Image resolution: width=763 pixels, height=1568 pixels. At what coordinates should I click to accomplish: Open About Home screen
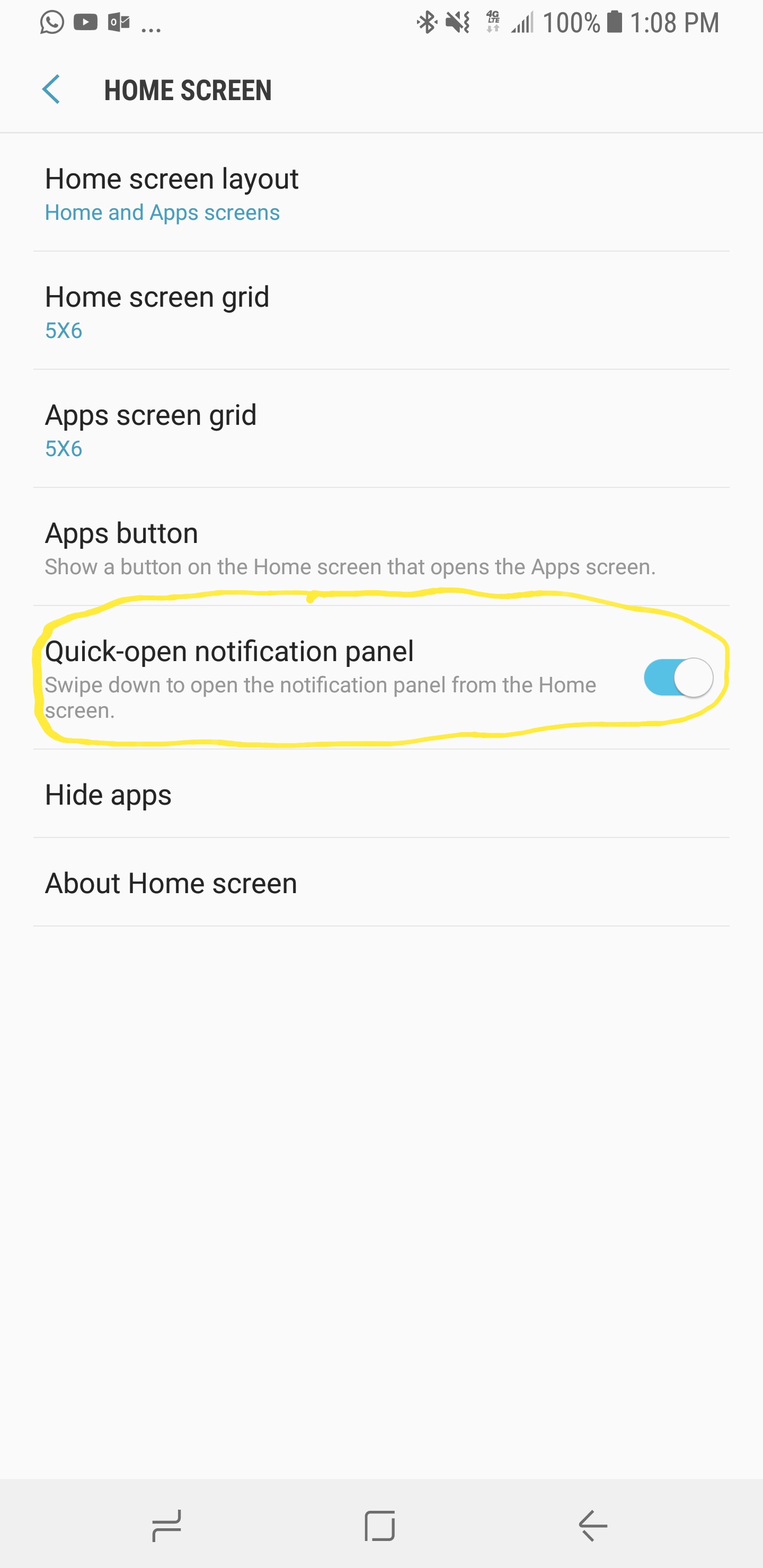(x=381, y=883)
